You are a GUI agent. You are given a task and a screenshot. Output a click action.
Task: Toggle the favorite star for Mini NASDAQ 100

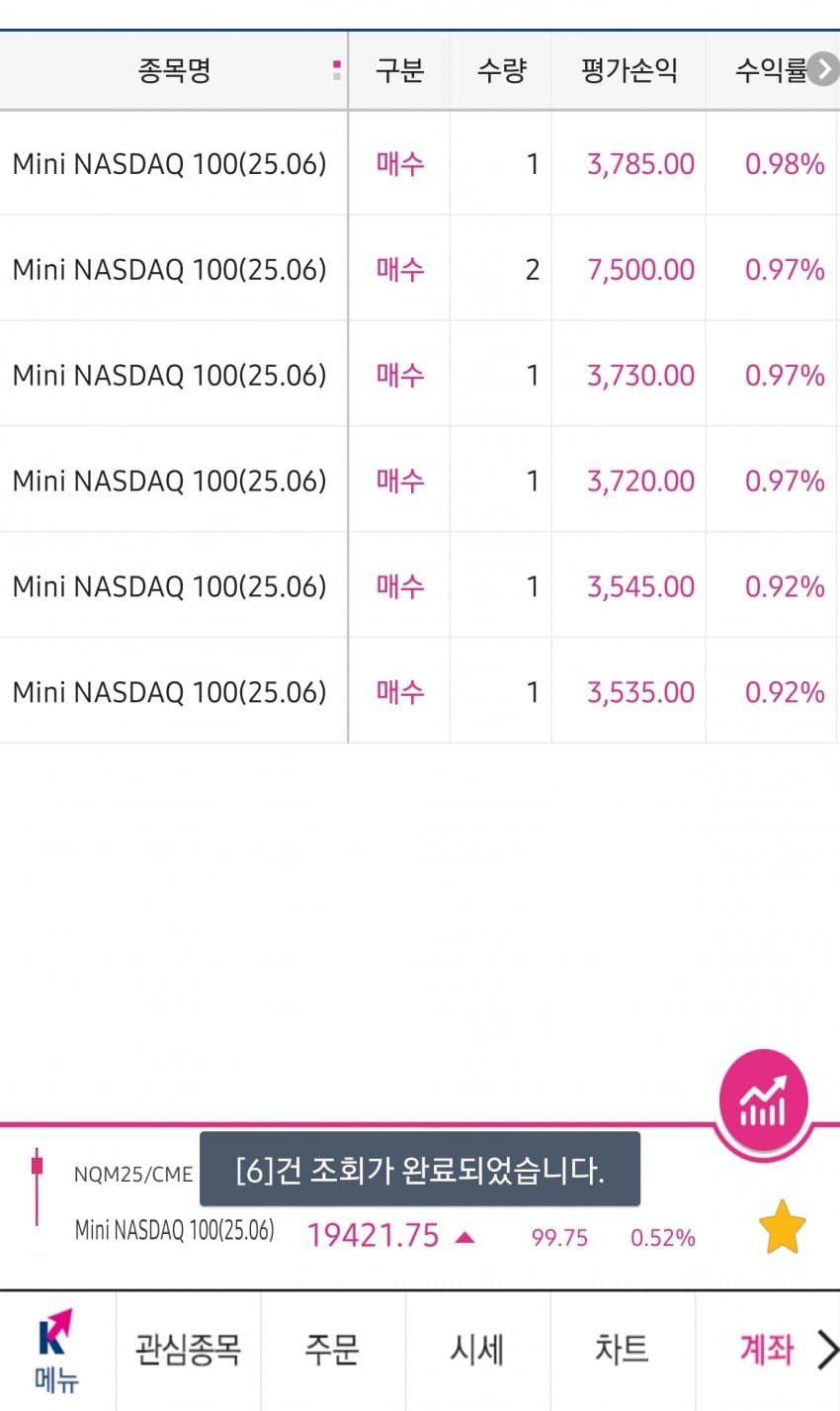[782, 1227]
